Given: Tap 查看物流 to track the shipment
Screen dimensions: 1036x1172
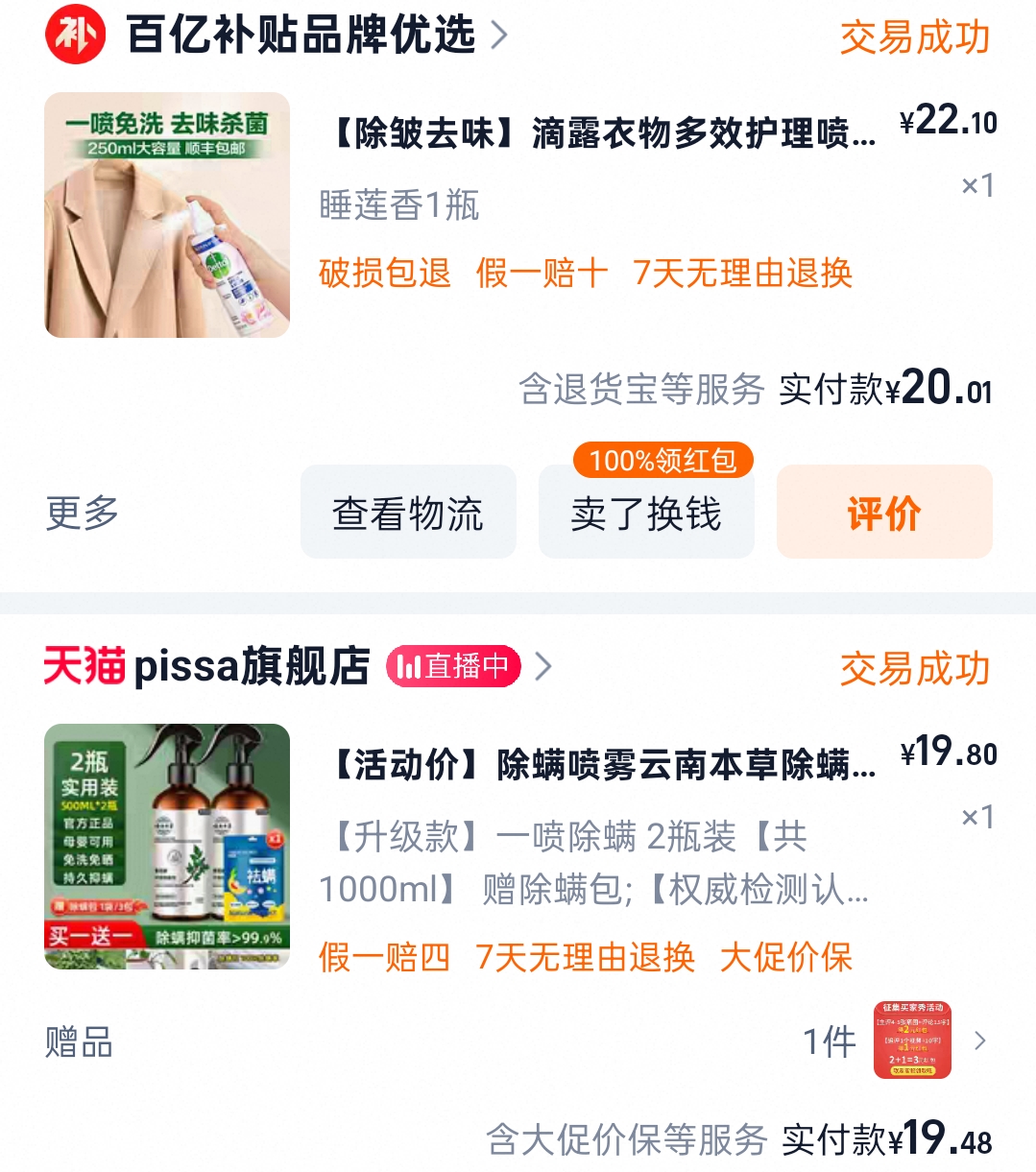Looking at the screenshot, I should (408, 513).
